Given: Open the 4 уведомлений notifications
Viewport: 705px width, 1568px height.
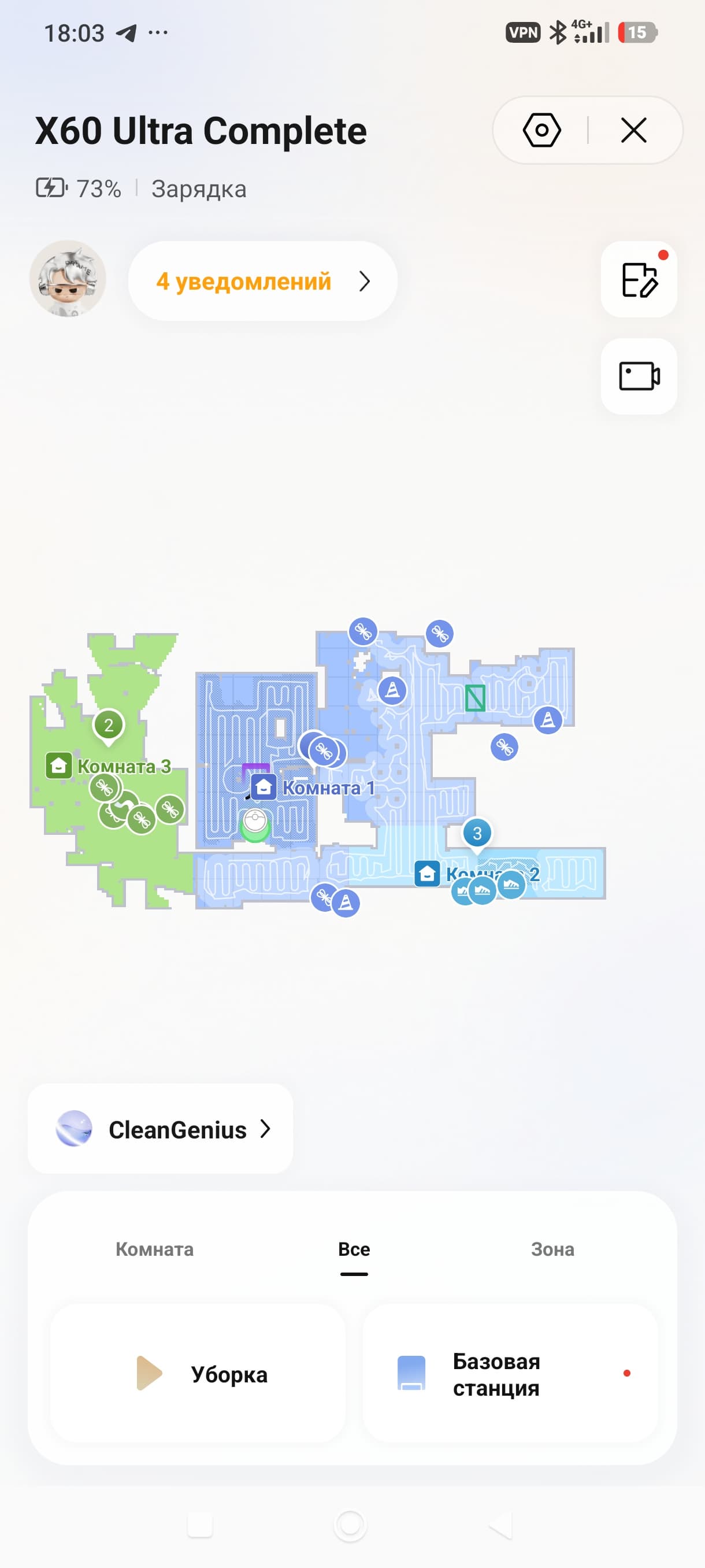Looking at the screenshot, I should (262, 281).
